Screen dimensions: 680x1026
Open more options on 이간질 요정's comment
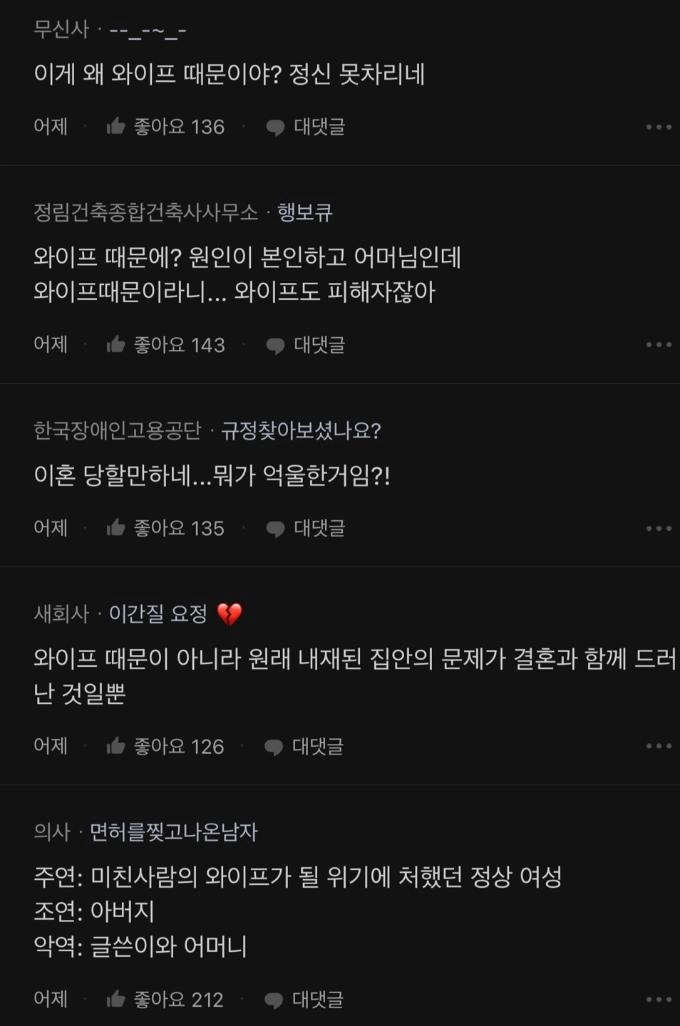click(x=658, y=746)
